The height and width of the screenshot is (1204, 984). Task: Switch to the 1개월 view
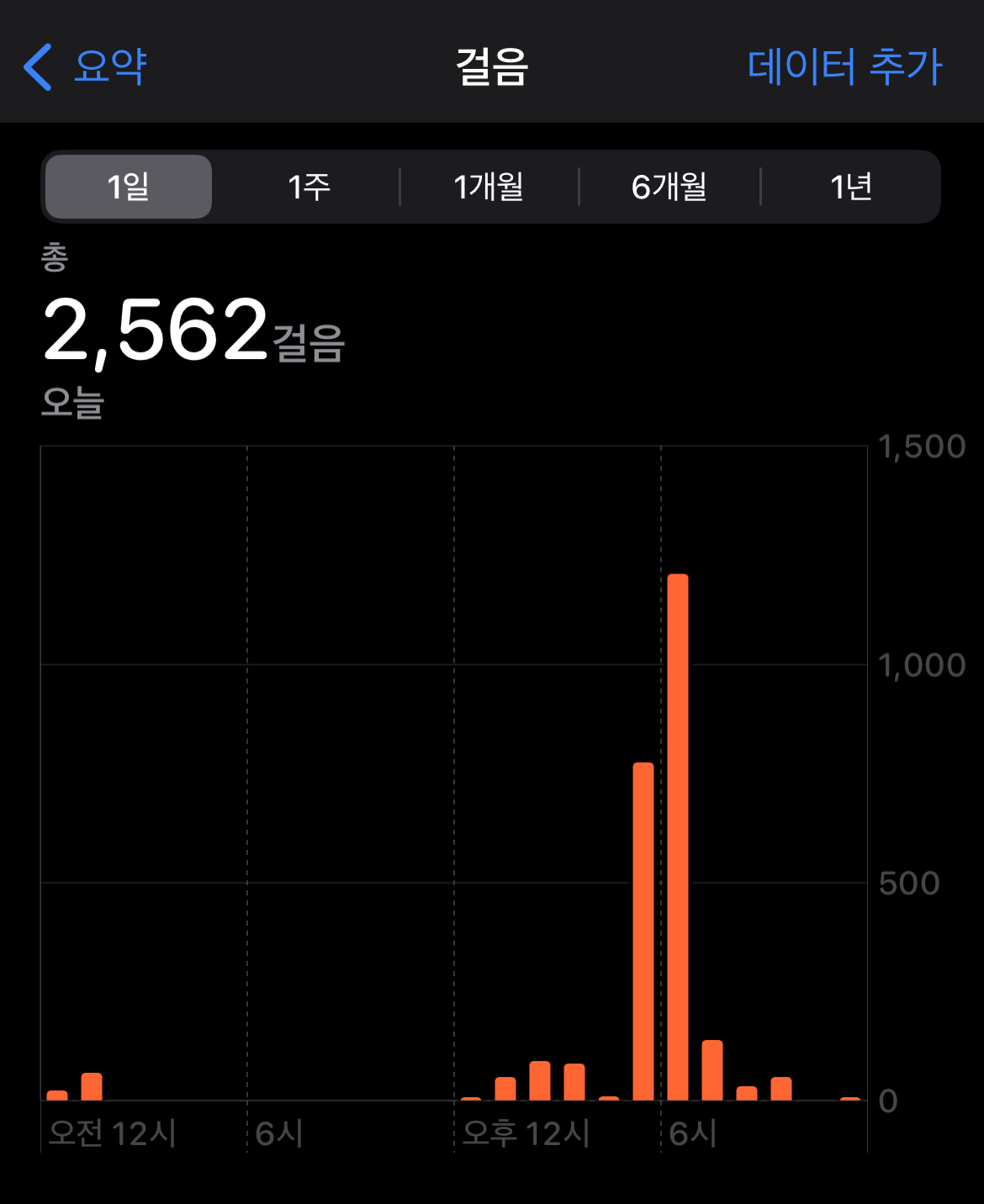point(489,187)
